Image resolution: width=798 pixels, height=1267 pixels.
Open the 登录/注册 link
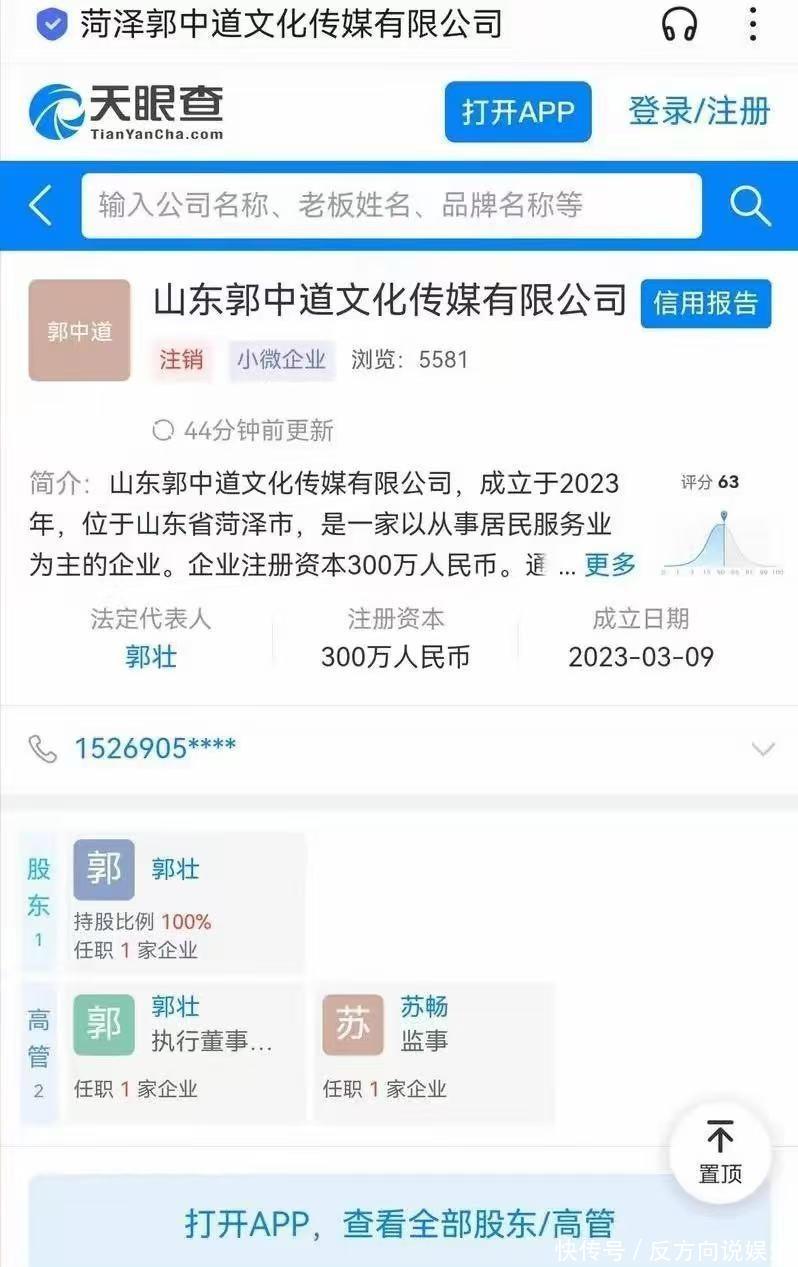699,111
